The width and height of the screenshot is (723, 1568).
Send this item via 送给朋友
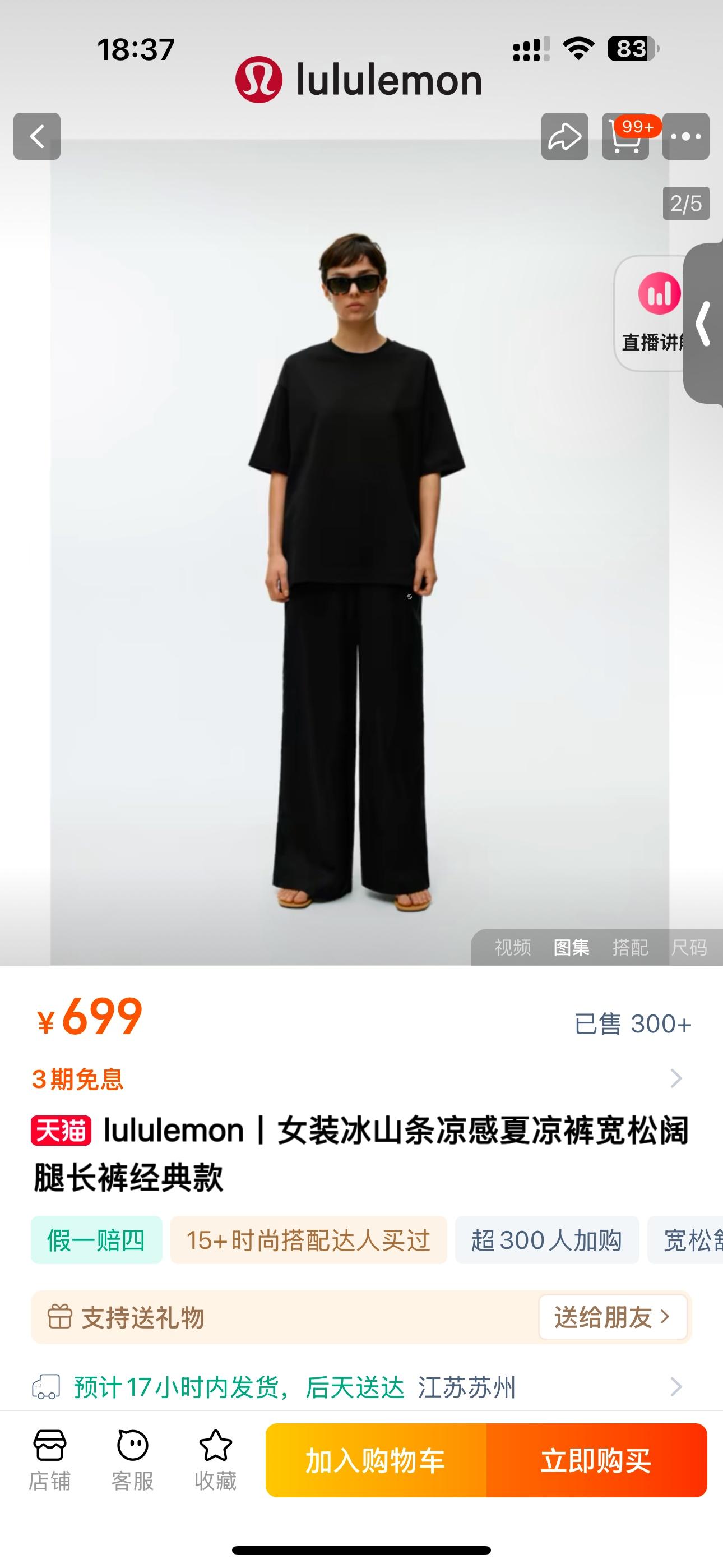pos(612,1317)
